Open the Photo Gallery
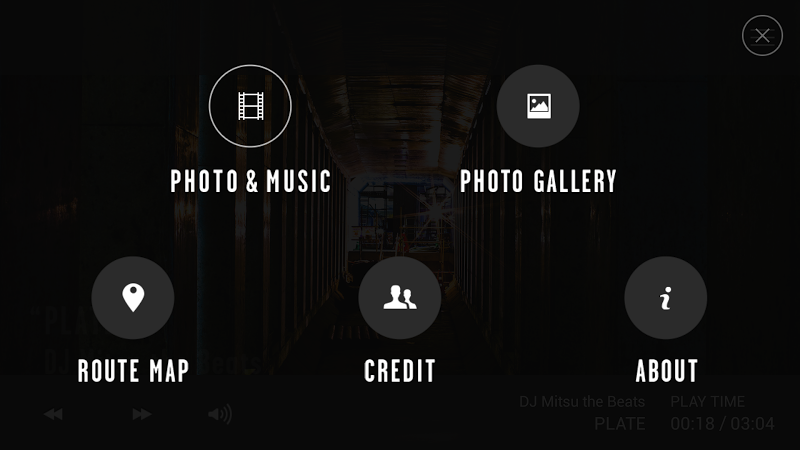 tap(538, 106)
